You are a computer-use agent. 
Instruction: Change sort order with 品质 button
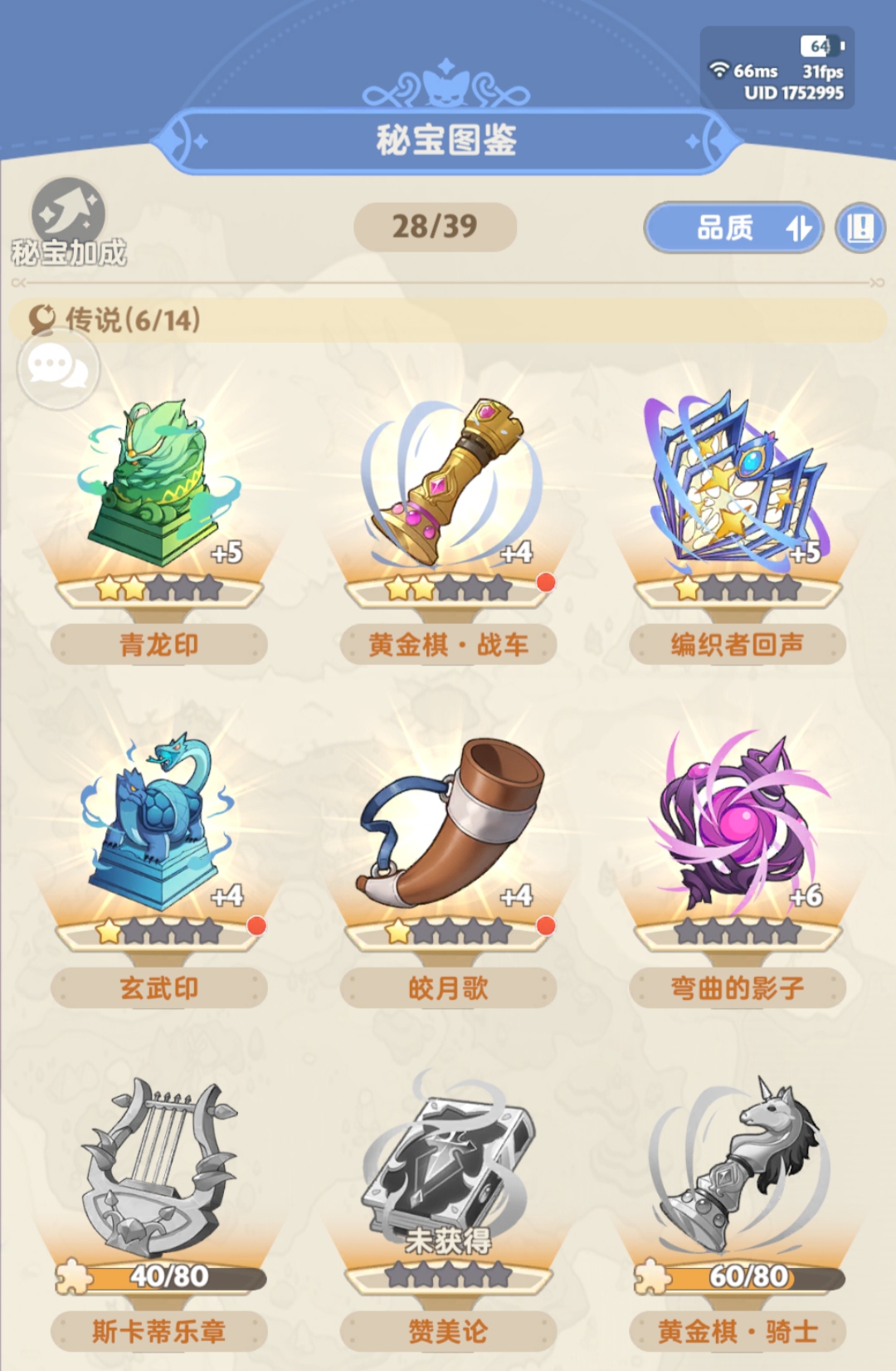click(733, 227)
